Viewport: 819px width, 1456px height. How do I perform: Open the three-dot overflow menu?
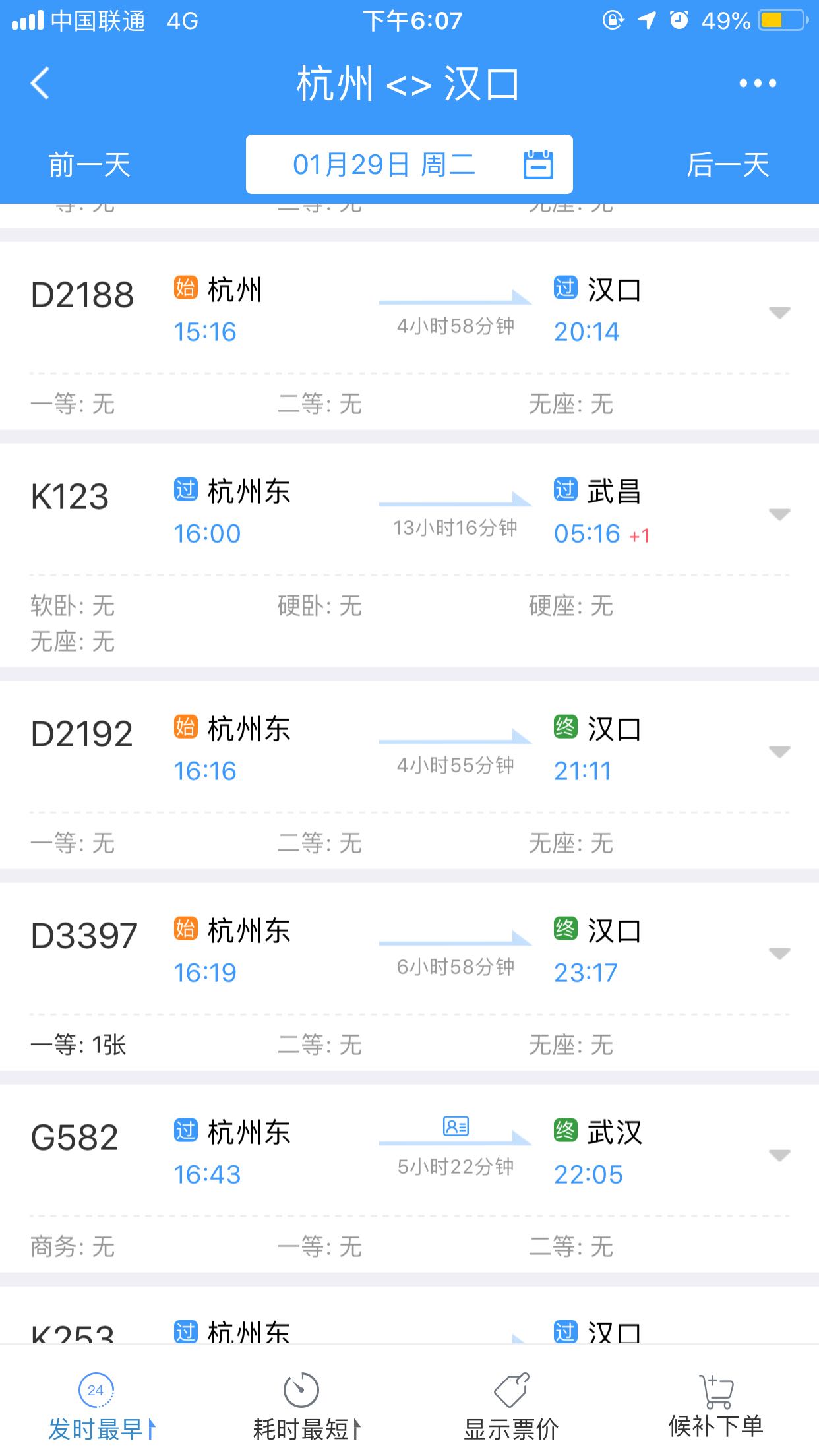758,83
